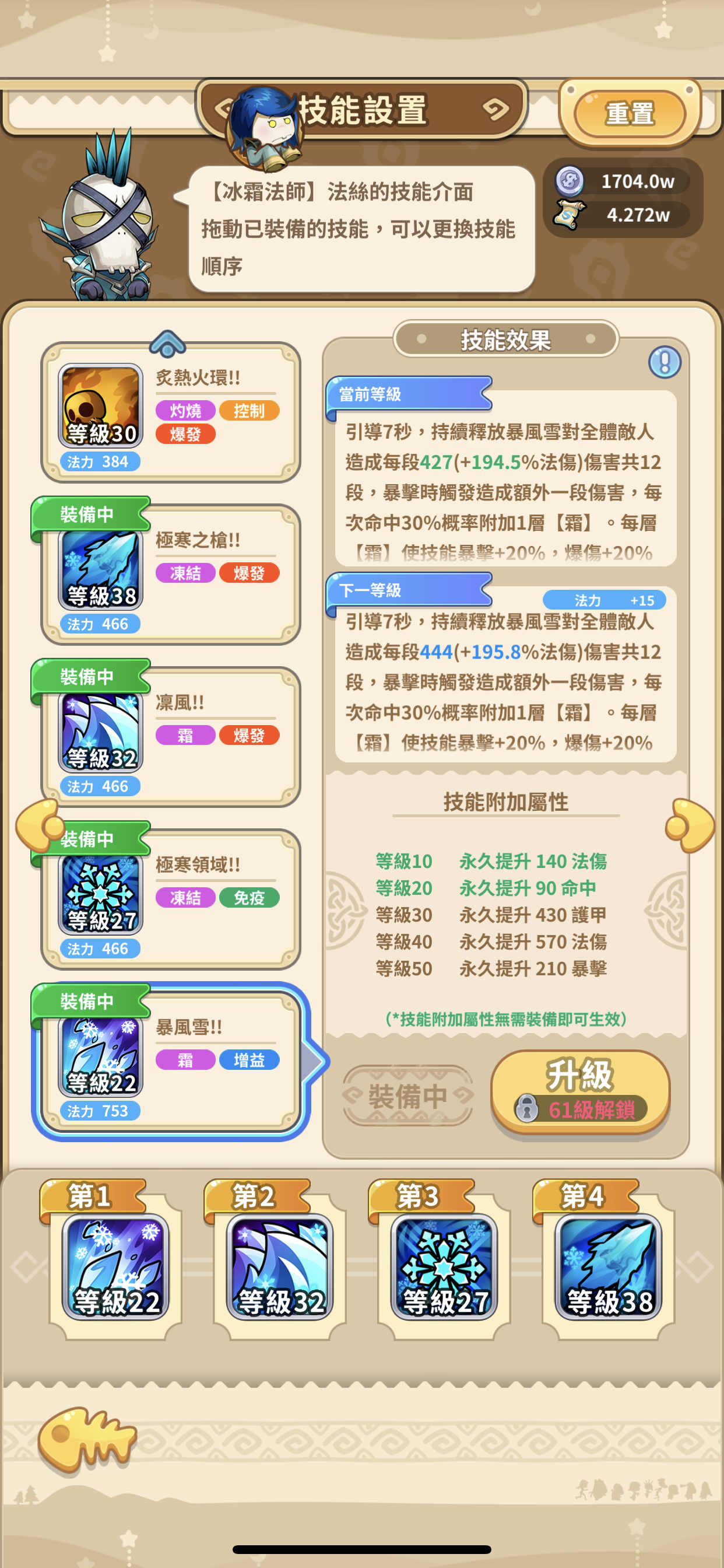The width and height of the screenshot is (724, 1568).
Task: Go to next character with right arrow
Action: point(691,825)
